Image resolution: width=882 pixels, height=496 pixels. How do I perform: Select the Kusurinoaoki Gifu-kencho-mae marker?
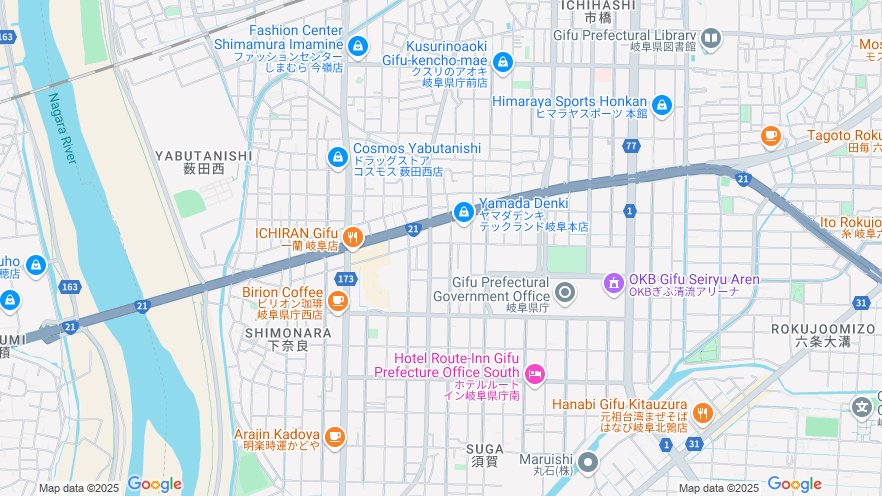pos(502,62)
